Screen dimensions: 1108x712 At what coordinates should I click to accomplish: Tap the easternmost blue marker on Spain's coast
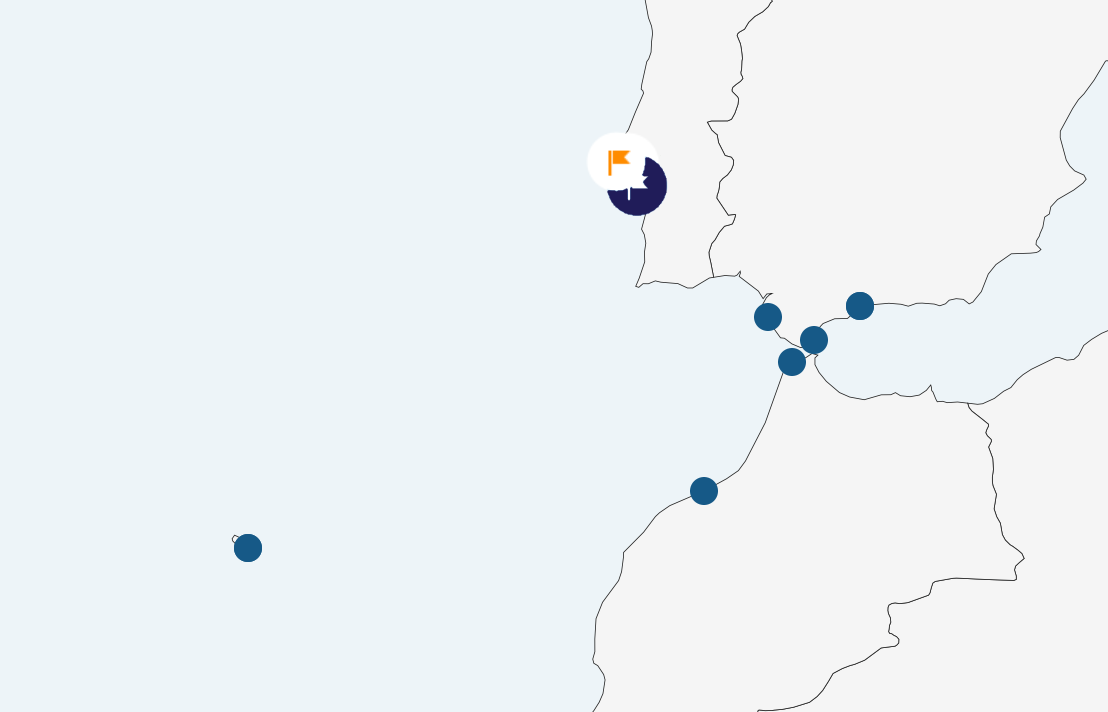pyautogui.click(x=860, y=306)
